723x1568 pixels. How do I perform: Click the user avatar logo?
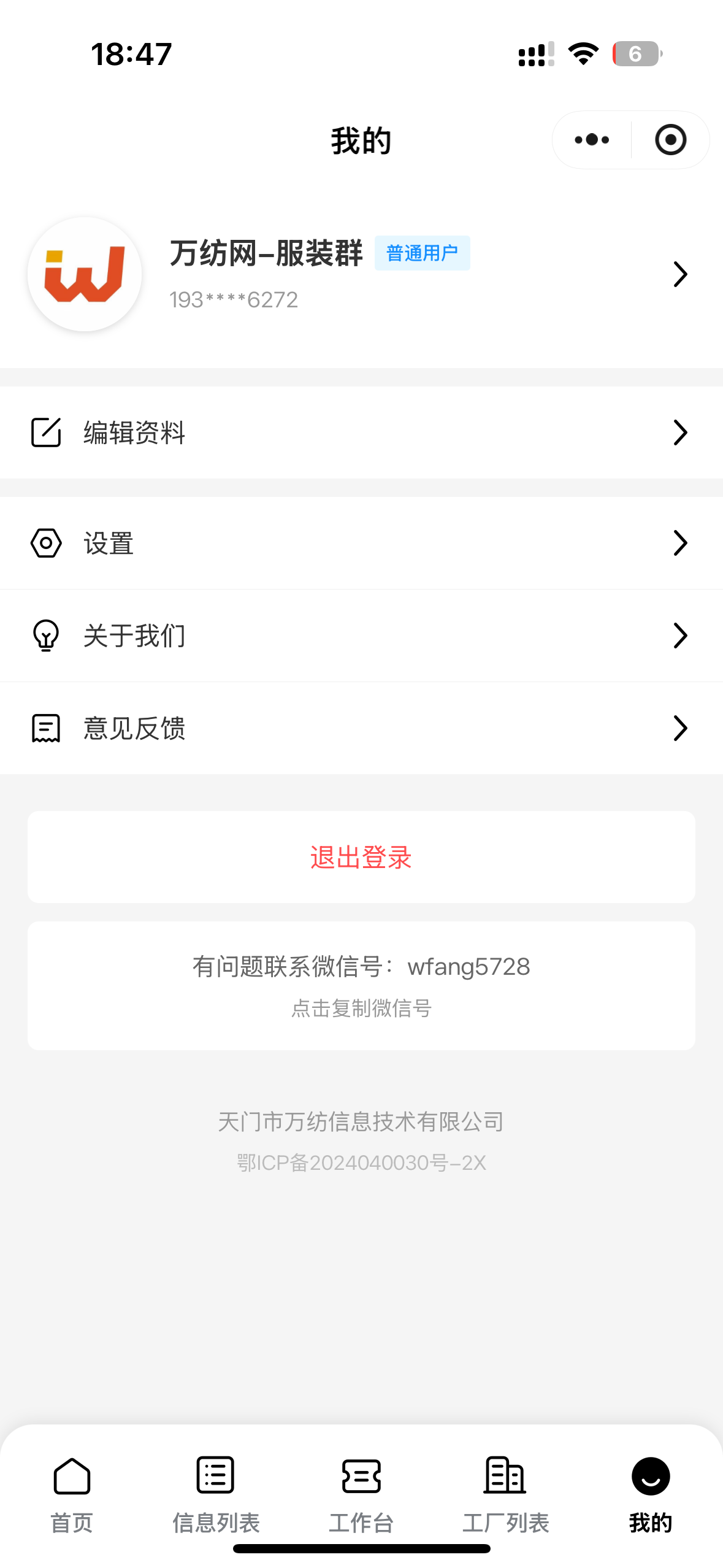84,274
